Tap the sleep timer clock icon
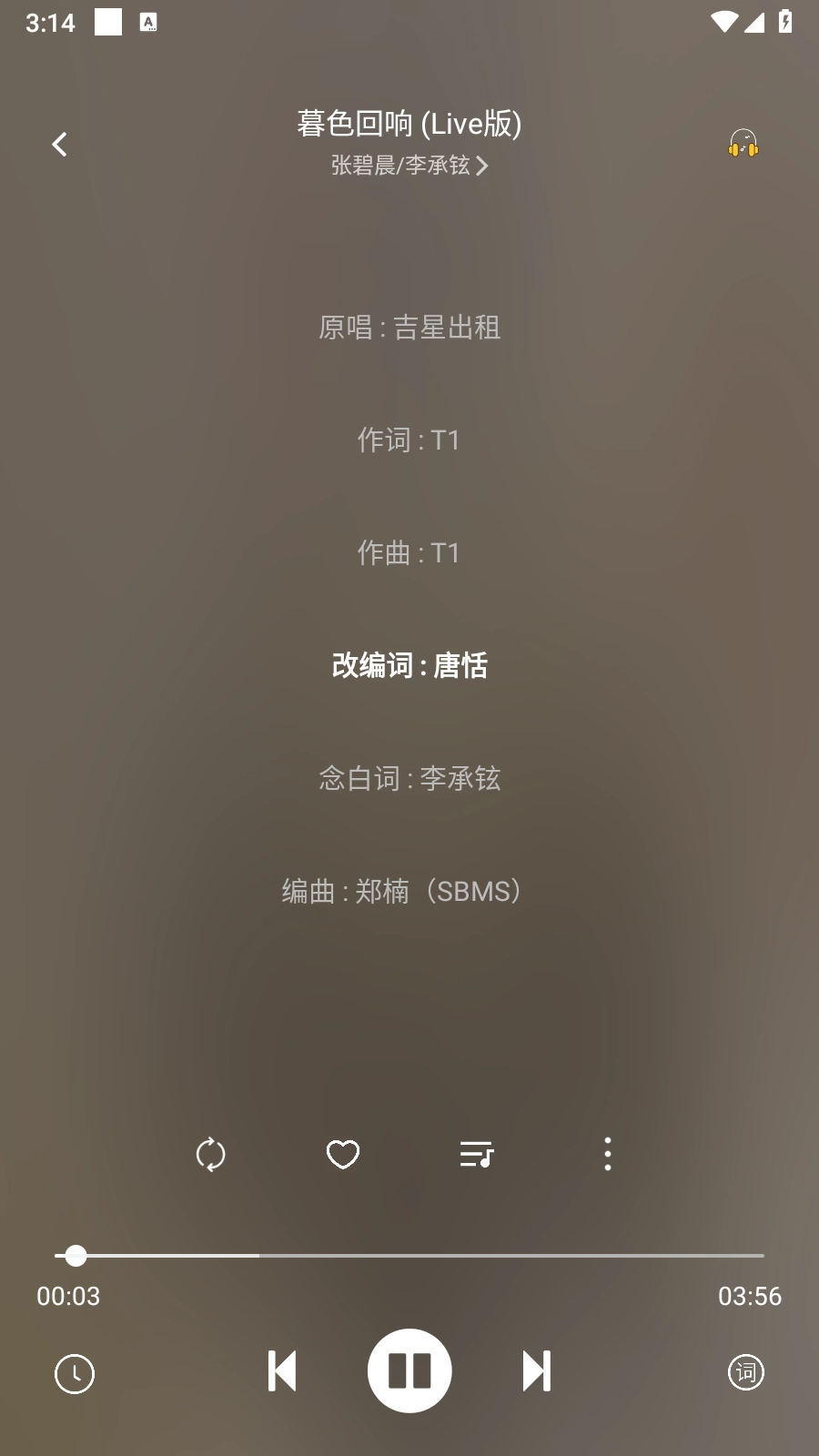819x1456 pixels. (76, 1371)
